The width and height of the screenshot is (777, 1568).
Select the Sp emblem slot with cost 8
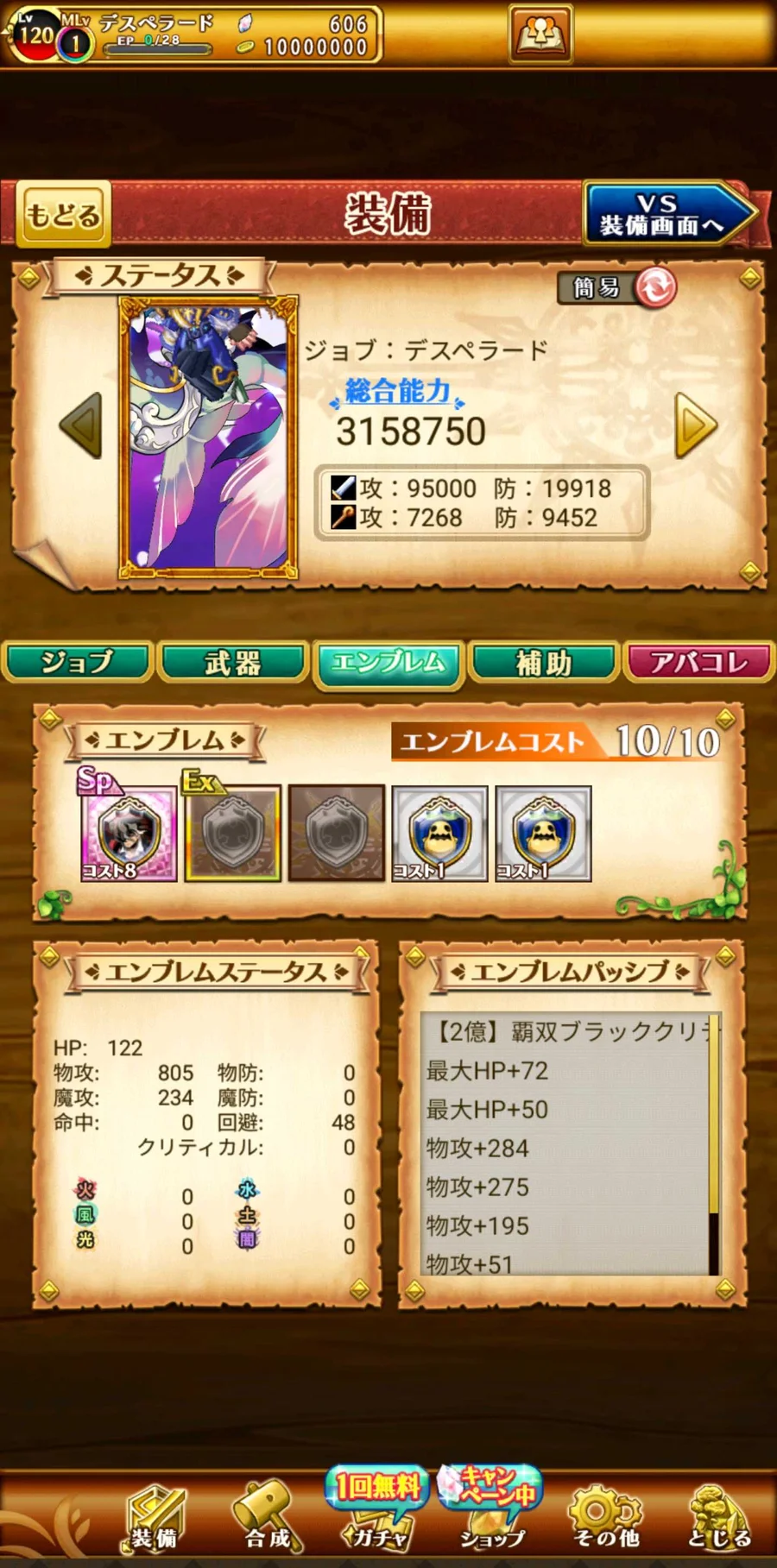[x=129, y=834]
